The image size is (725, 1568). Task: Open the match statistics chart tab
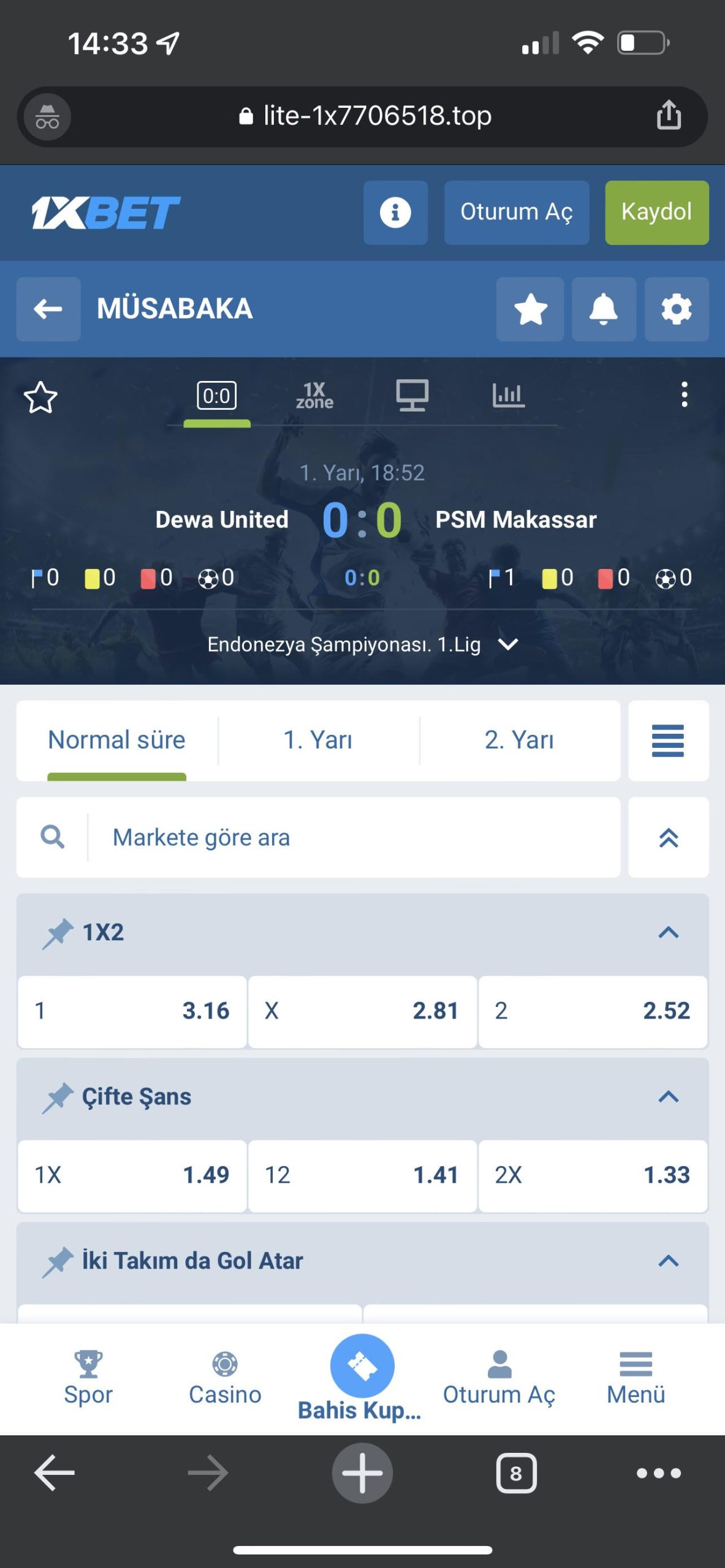(508, 396)
